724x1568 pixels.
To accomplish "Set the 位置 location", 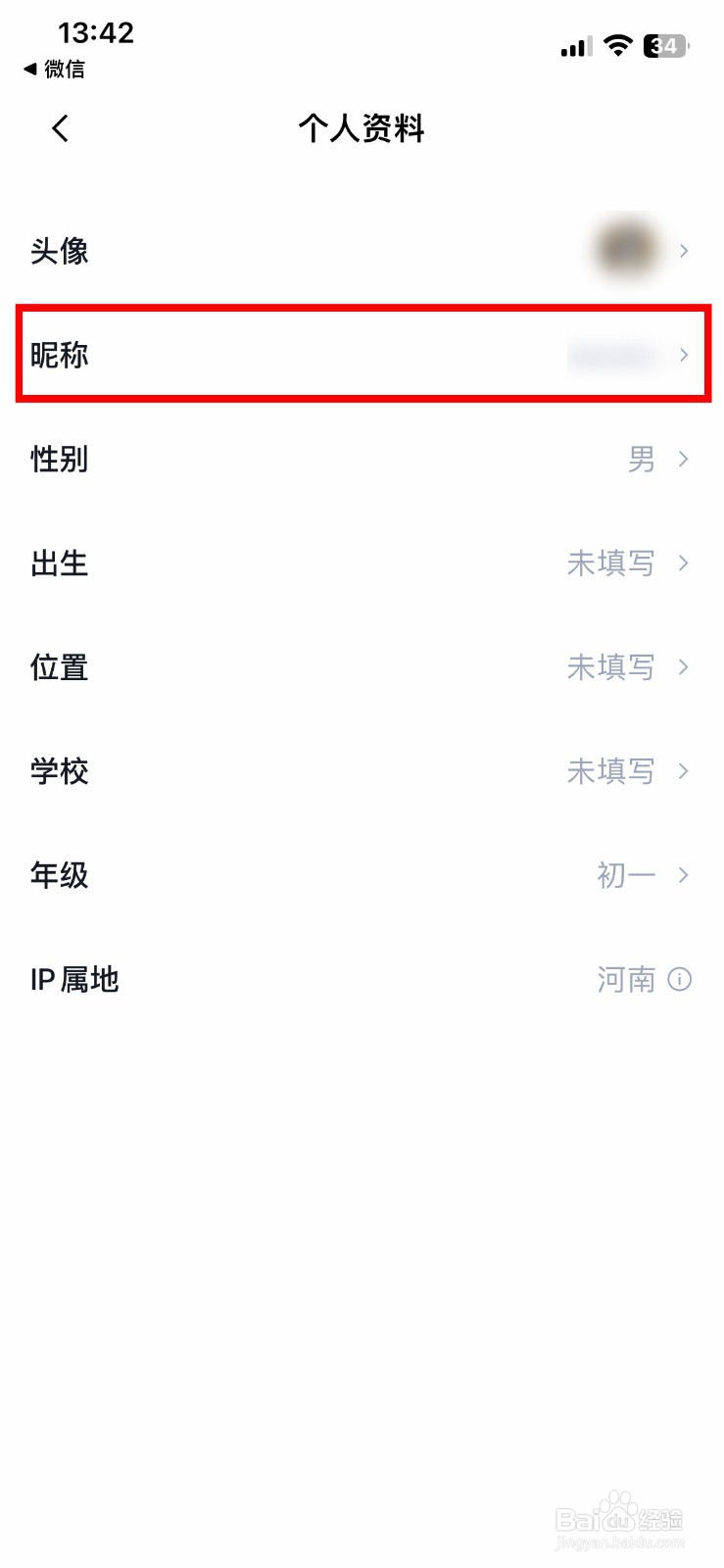I will (x=362, y=666).
